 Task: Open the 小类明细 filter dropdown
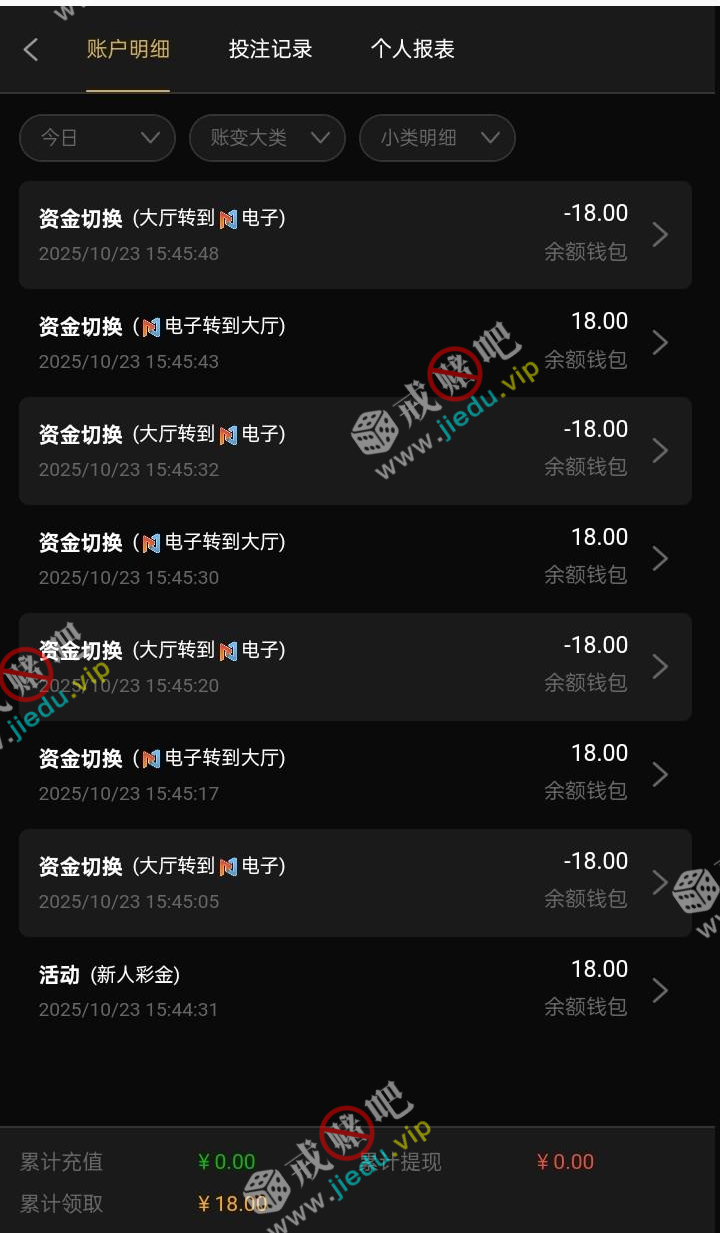pyautogui.click(x=437, y=138)
